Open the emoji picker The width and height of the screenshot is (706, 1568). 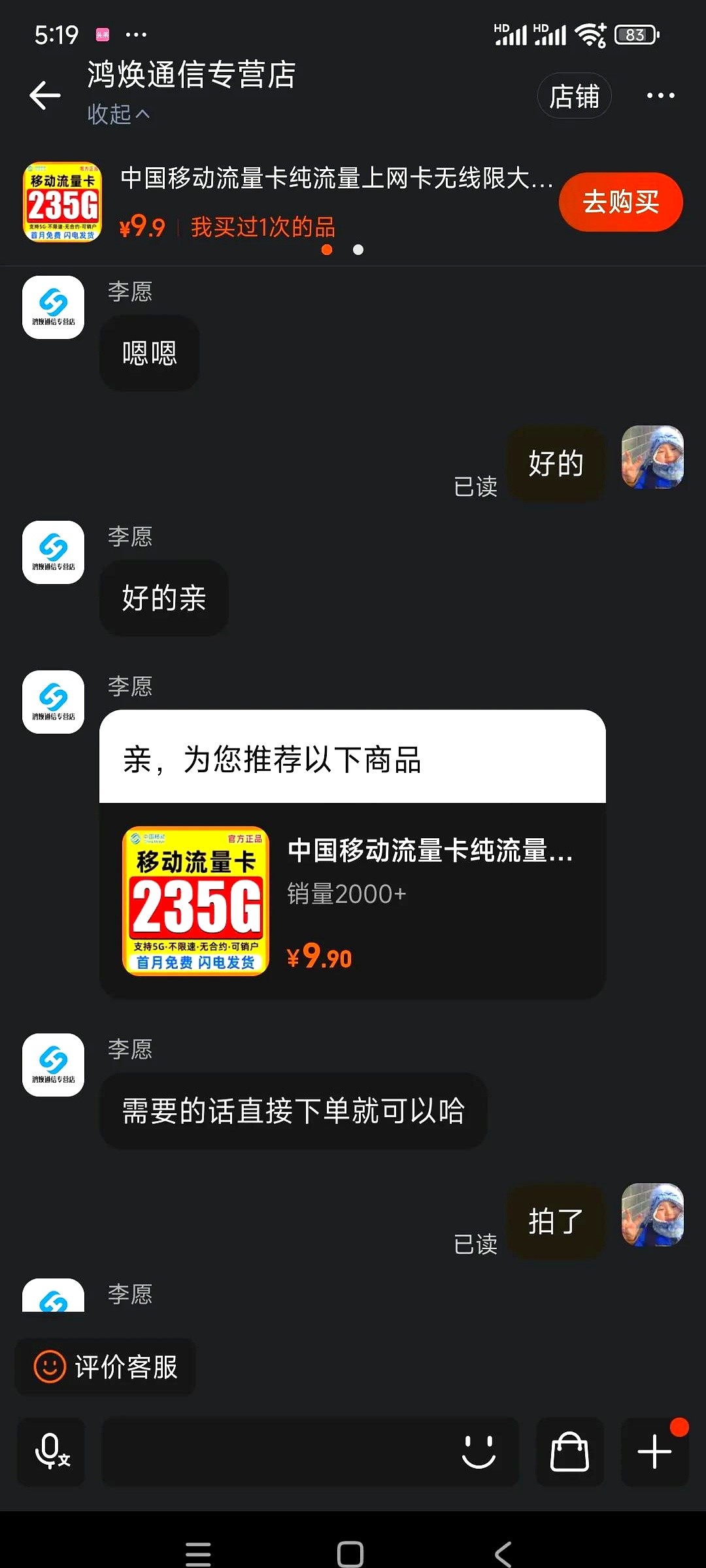point(479,1452)
